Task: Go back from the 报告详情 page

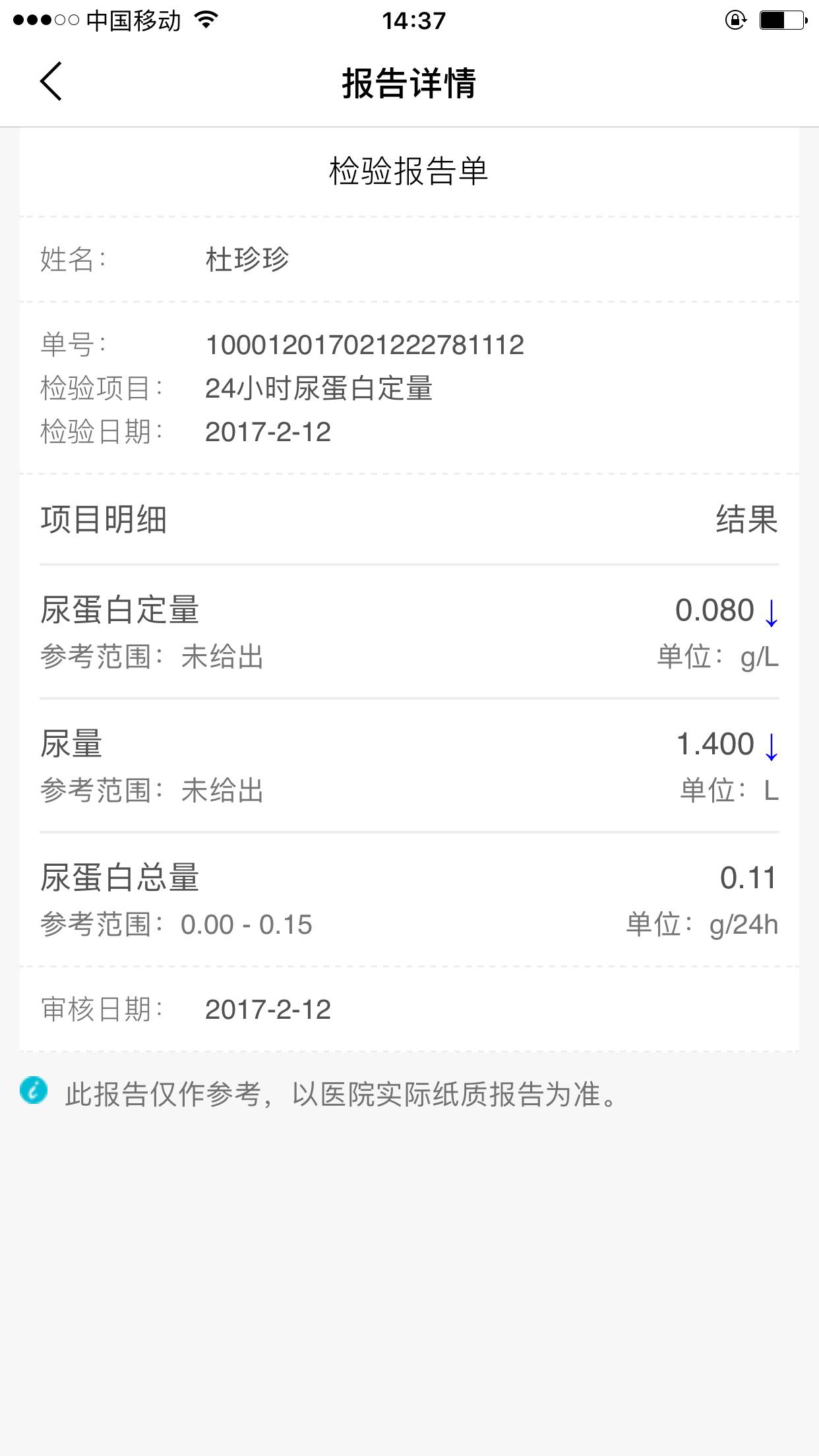Action: pyautogui.click(x=51, y=82)
